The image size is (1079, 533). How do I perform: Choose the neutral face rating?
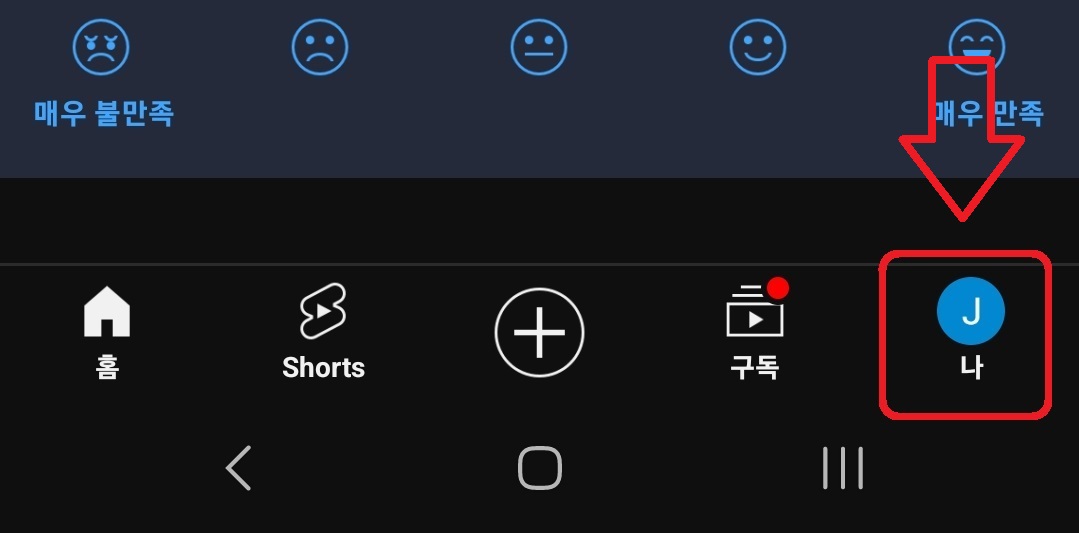(x=539, y=48)
